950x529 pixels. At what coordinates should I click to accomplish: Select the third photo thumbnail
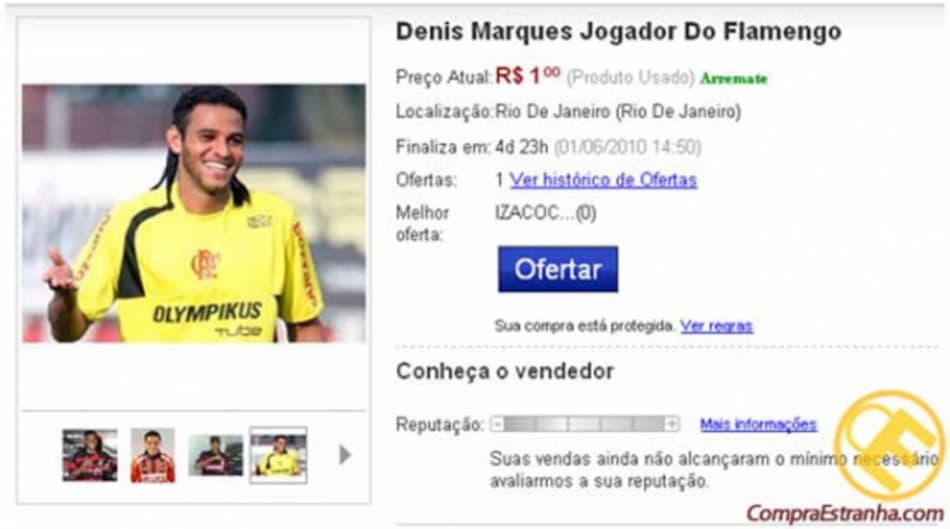coord(215,455)
